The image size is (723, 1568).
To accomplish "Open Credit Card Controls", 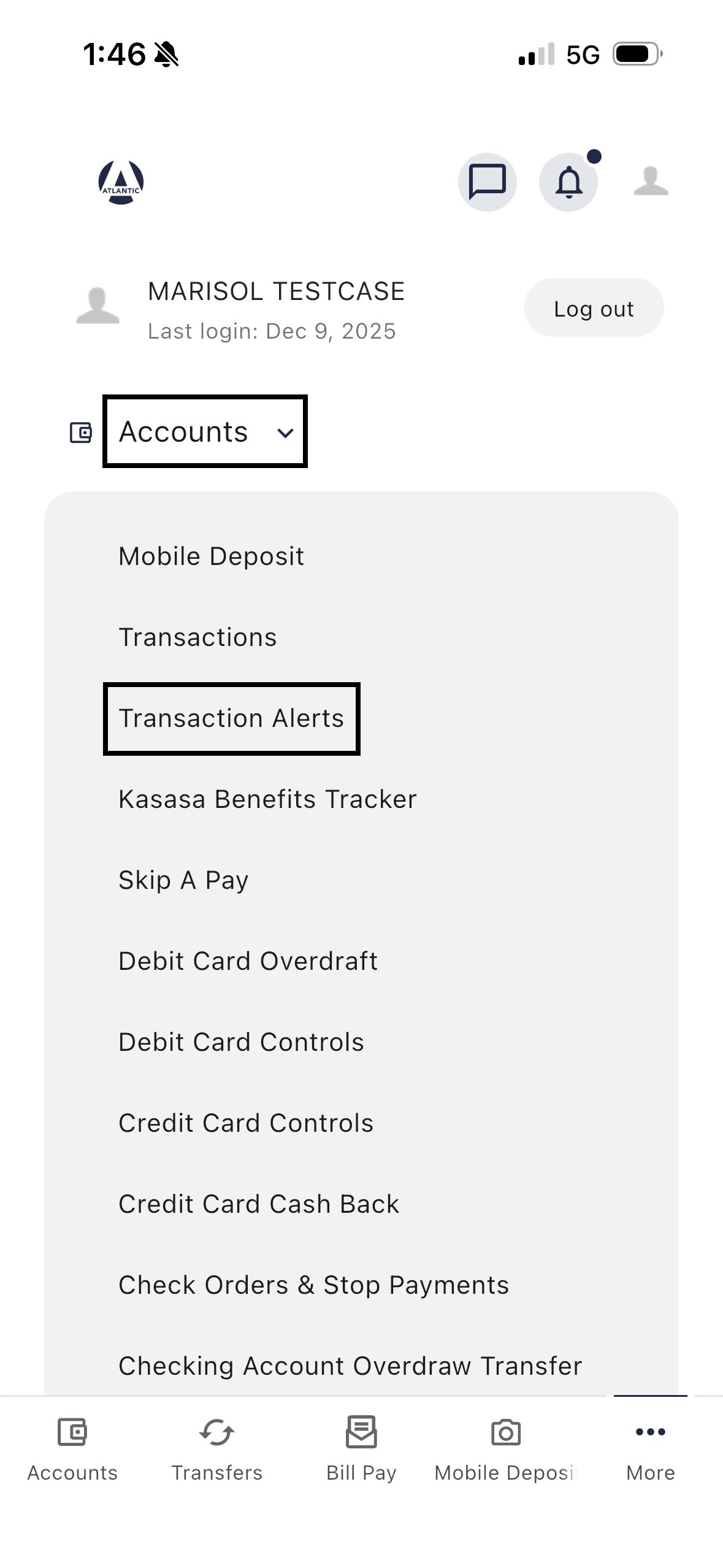I will click(x=246, y=1123).
